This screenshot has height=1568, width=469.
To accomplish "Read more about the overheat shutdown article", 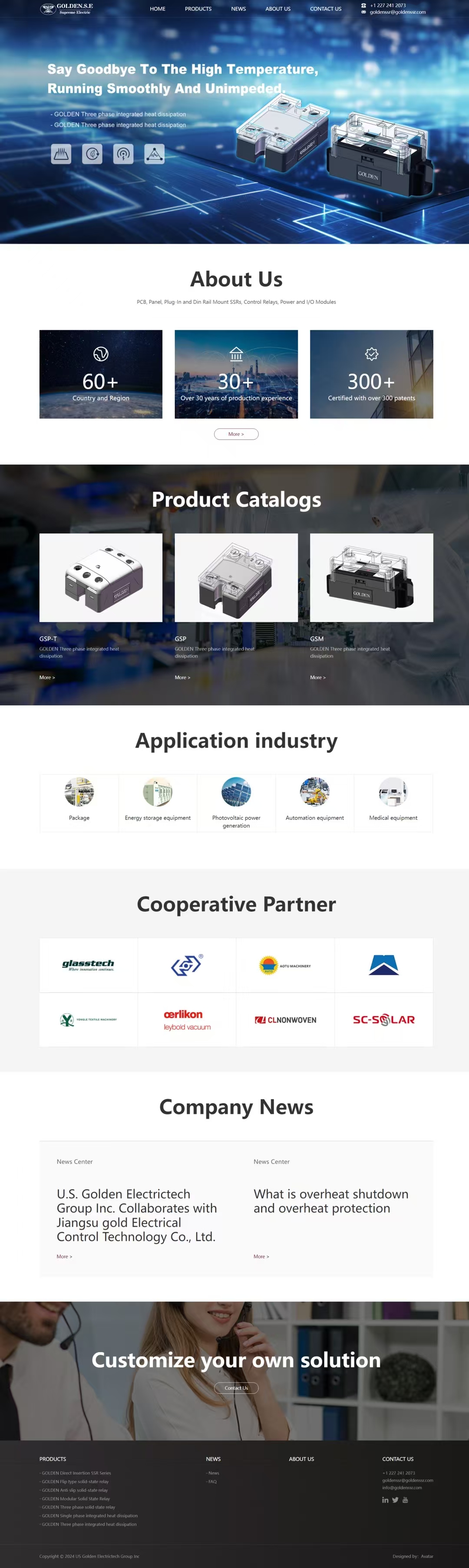I will click(261, 1256).
